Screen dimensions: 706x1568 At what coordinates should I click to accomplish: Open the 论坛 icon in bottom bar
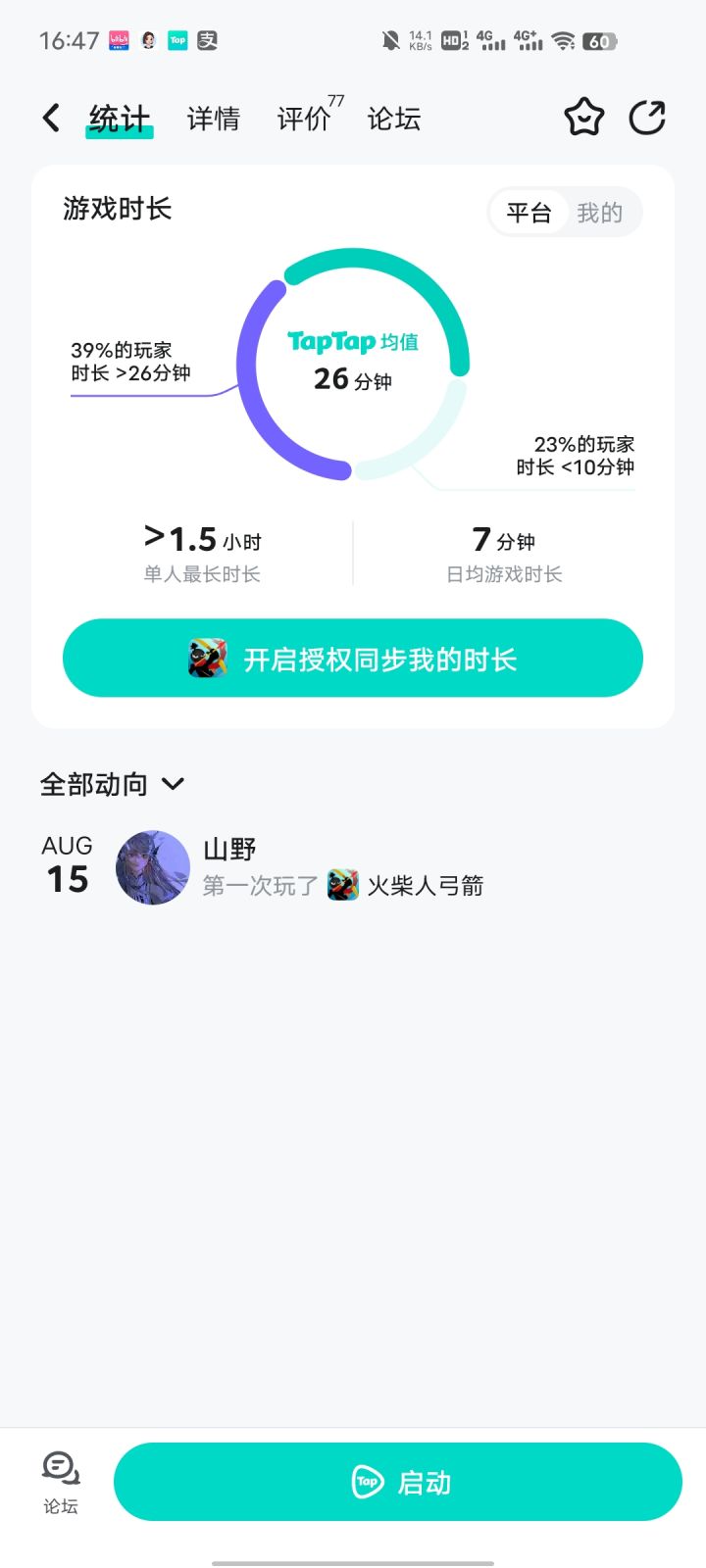click(x=60, y=1482)
